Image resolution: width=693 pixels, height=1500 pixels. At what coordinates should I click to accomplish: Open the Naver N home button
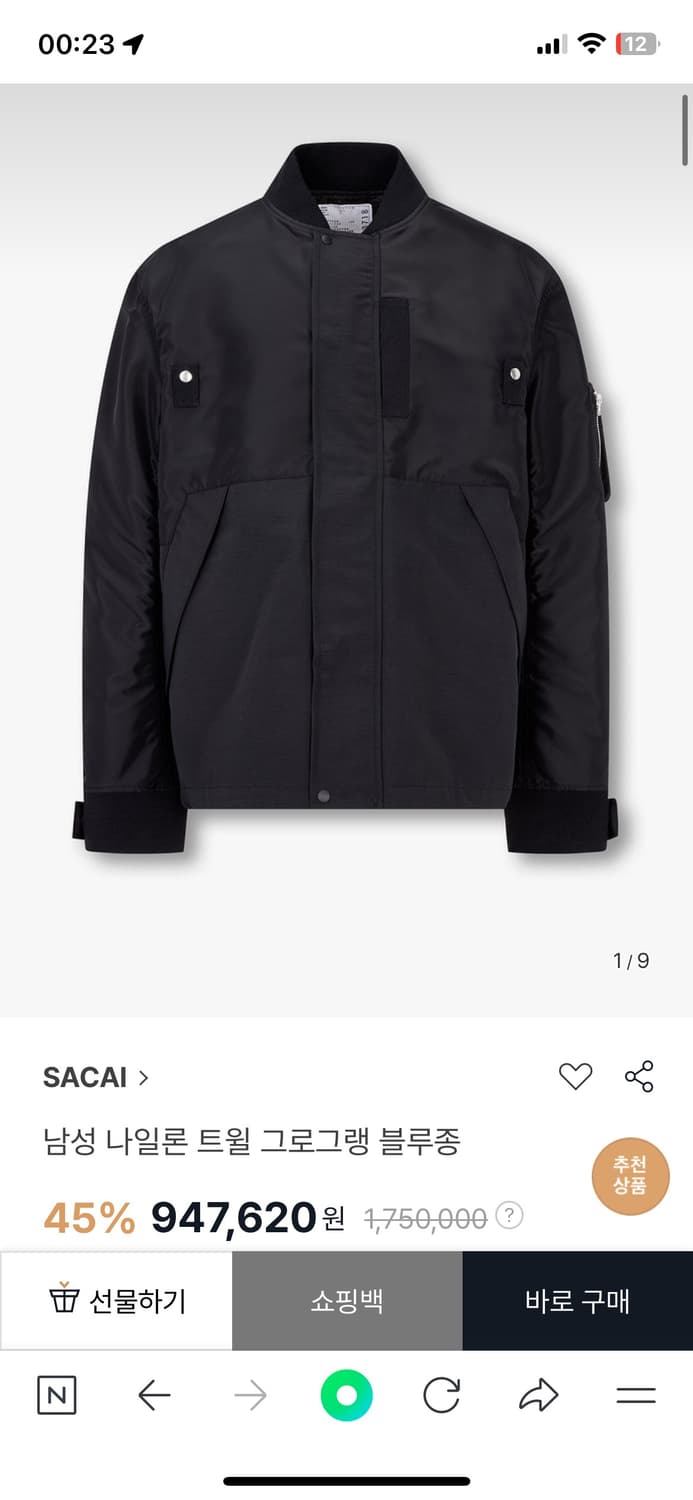pyautogui.click(x=57, y=1395)
